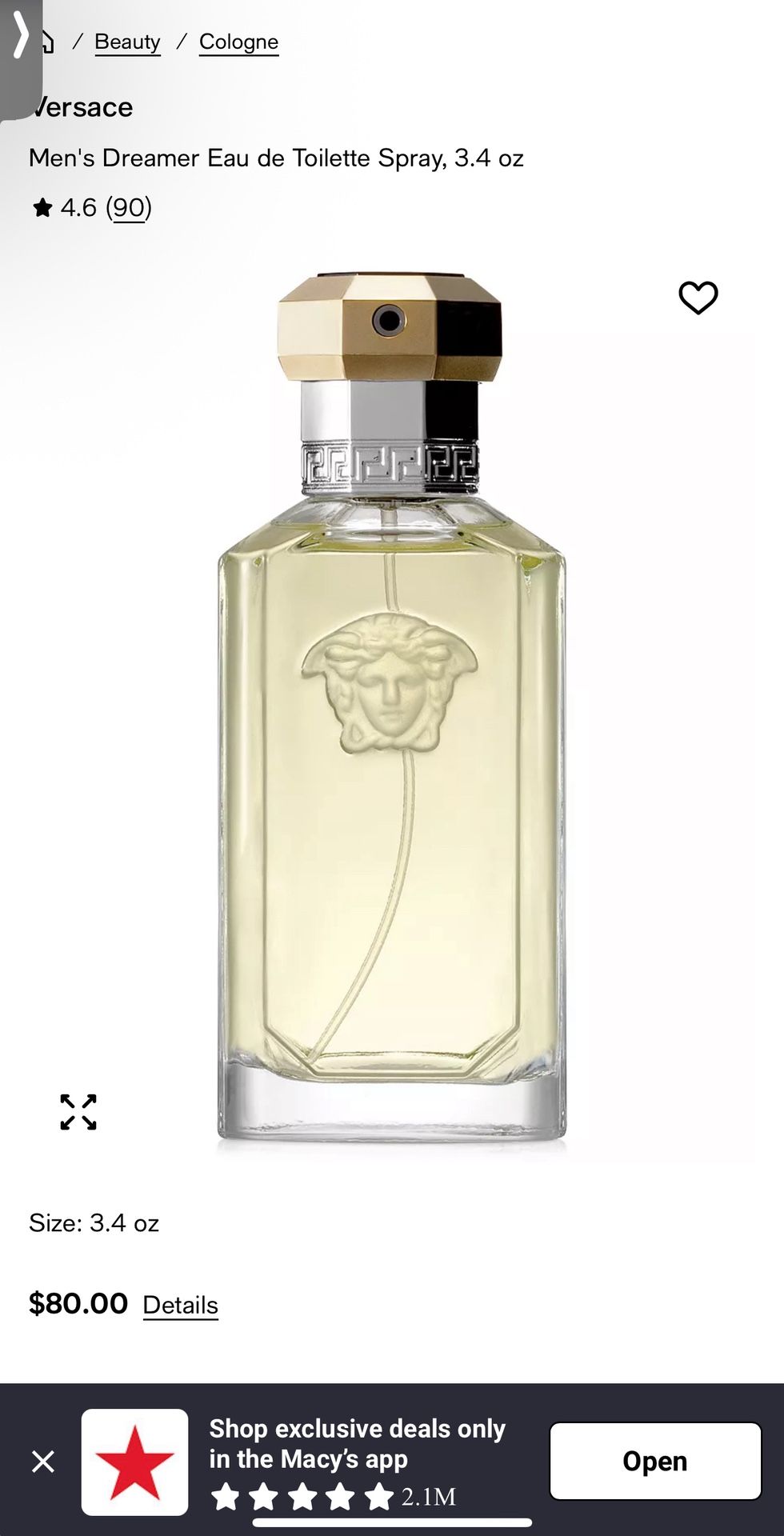The height and width of the screenshot is (1536, 784).
Task: Go to the Cologne category
Action: [238, 42]
